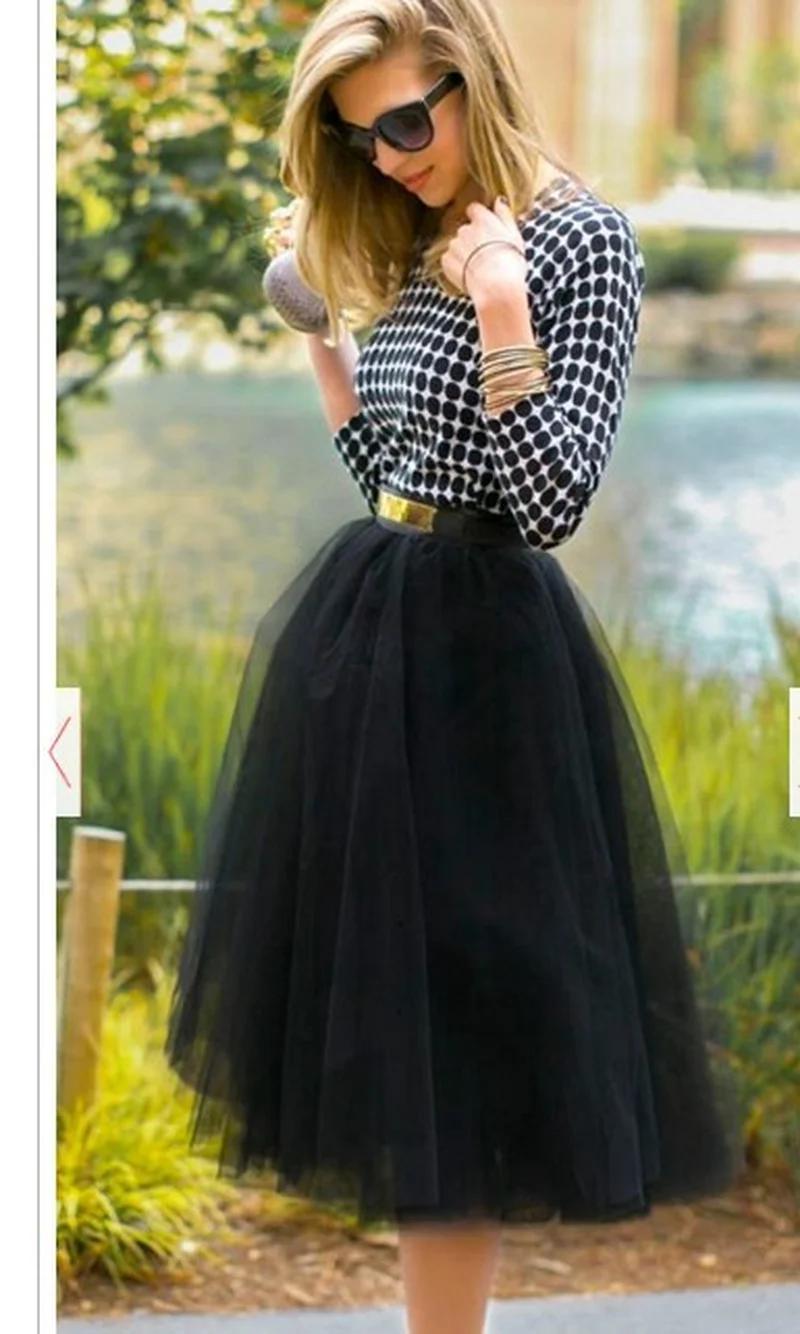Show the previous photo with the left arrow
800x1334 pixels.
(66, 752)
